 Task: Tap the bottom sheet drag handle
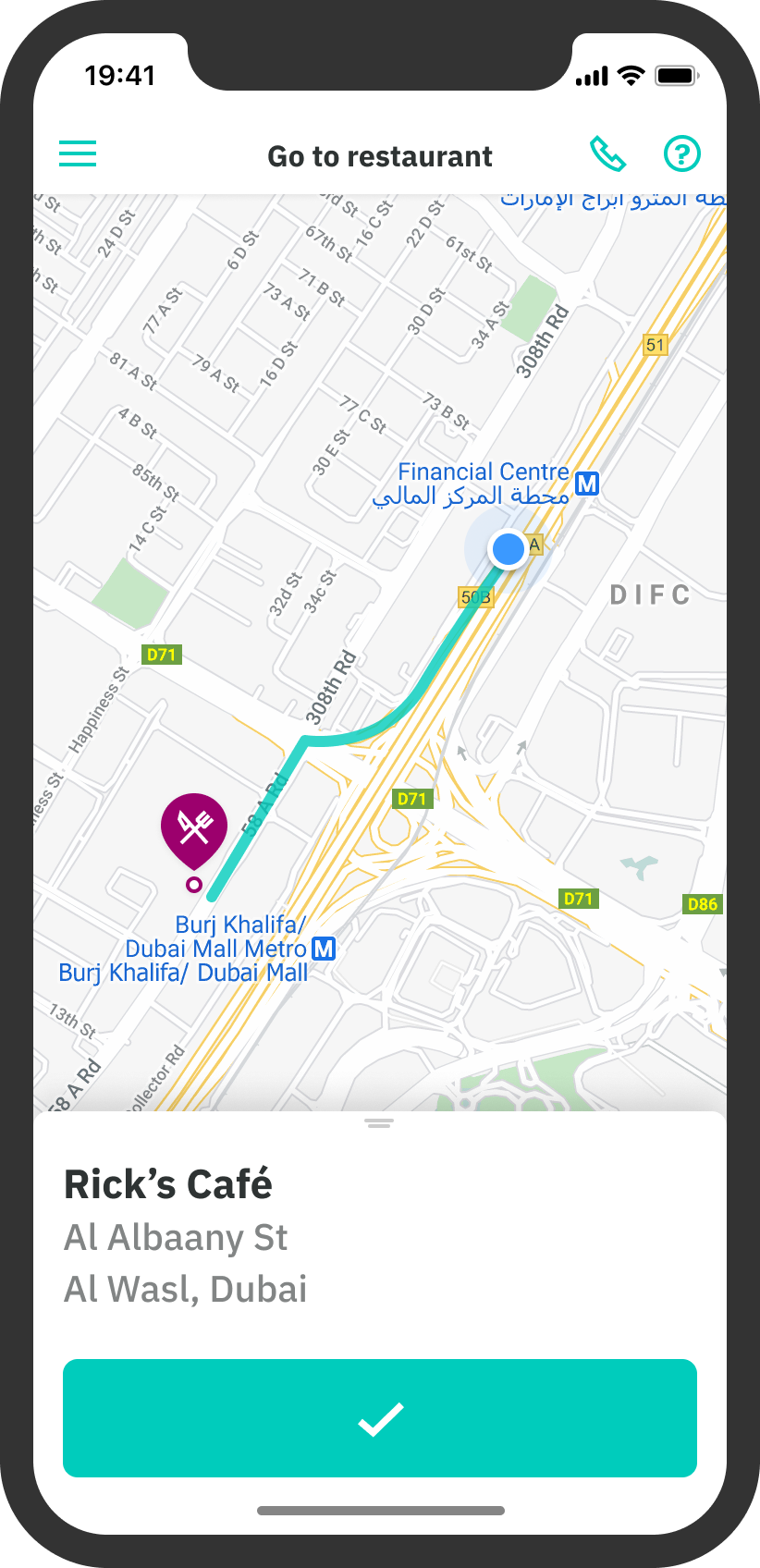pos(379,1123)
